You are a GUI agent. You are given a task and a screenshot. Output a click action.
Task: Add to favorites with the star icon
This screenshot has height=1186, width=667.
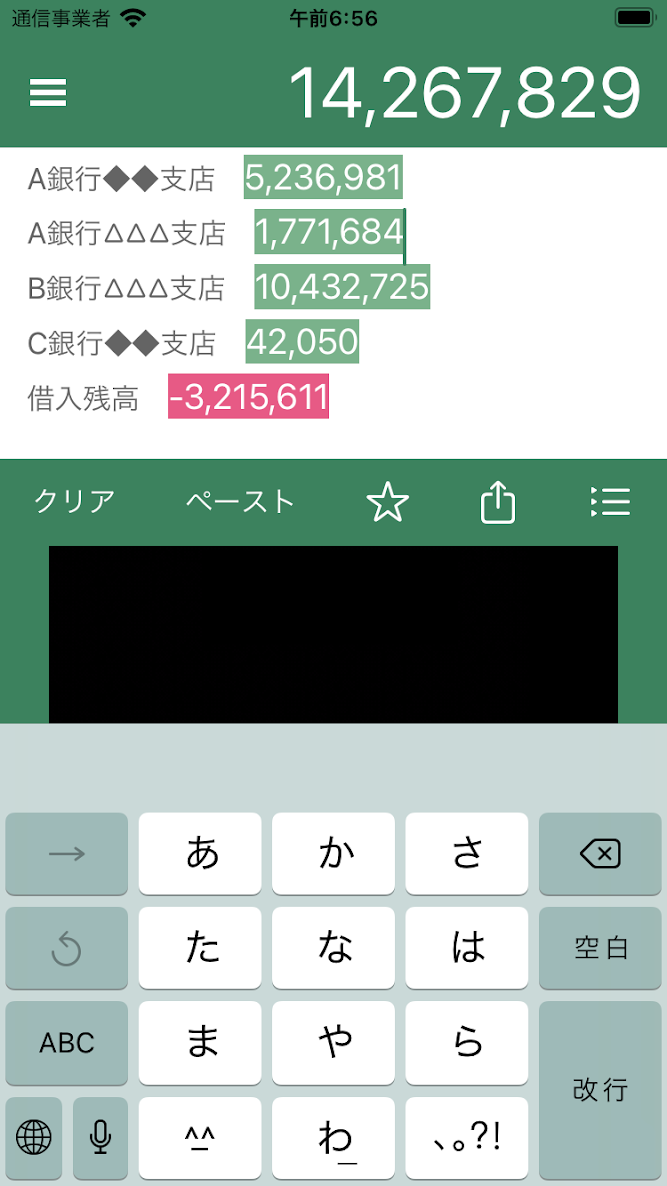(387, 502)
